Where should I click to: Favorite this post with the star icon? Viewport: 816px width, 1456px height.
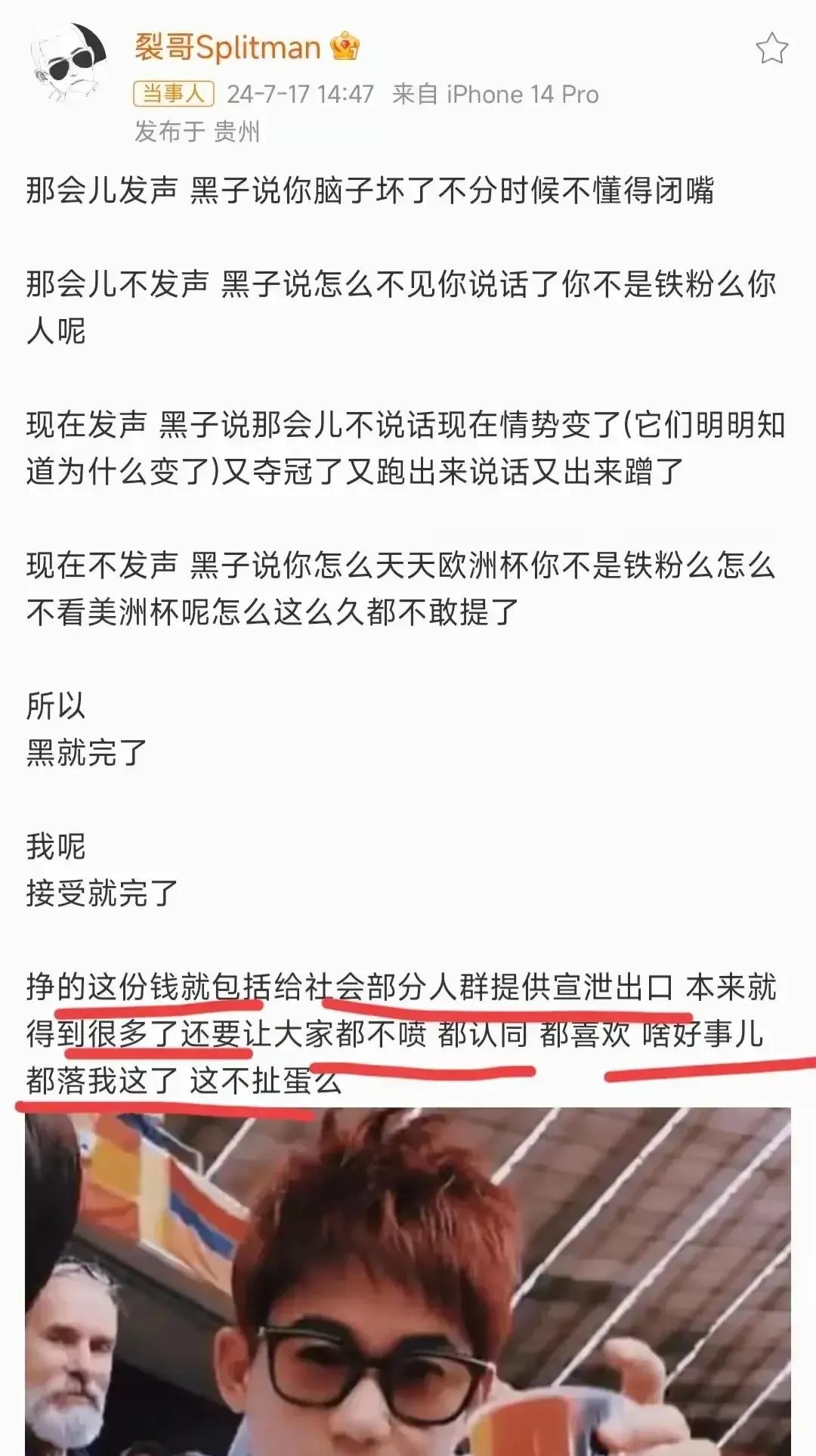point(771,49)
